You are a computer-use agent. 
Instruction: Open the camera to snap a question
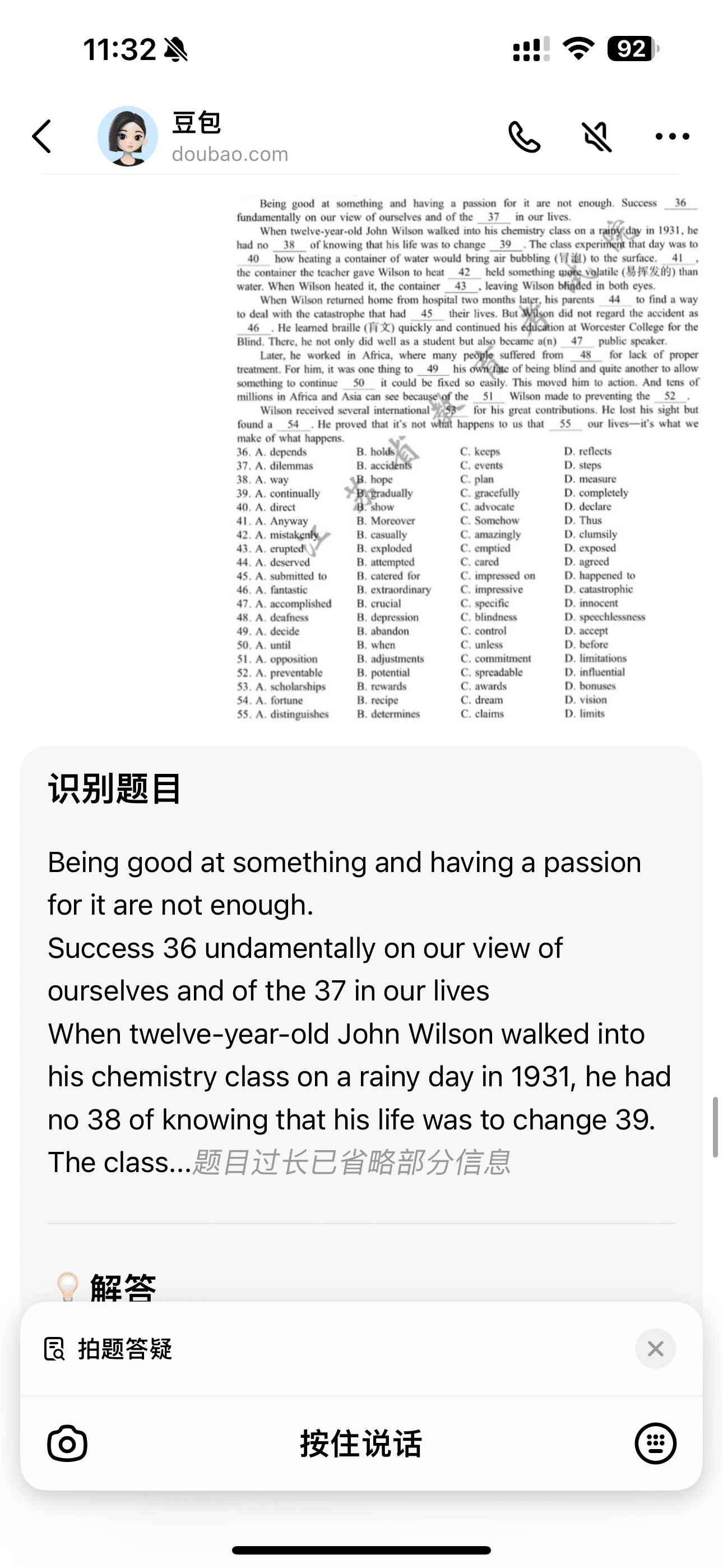tap(67, 1442)
